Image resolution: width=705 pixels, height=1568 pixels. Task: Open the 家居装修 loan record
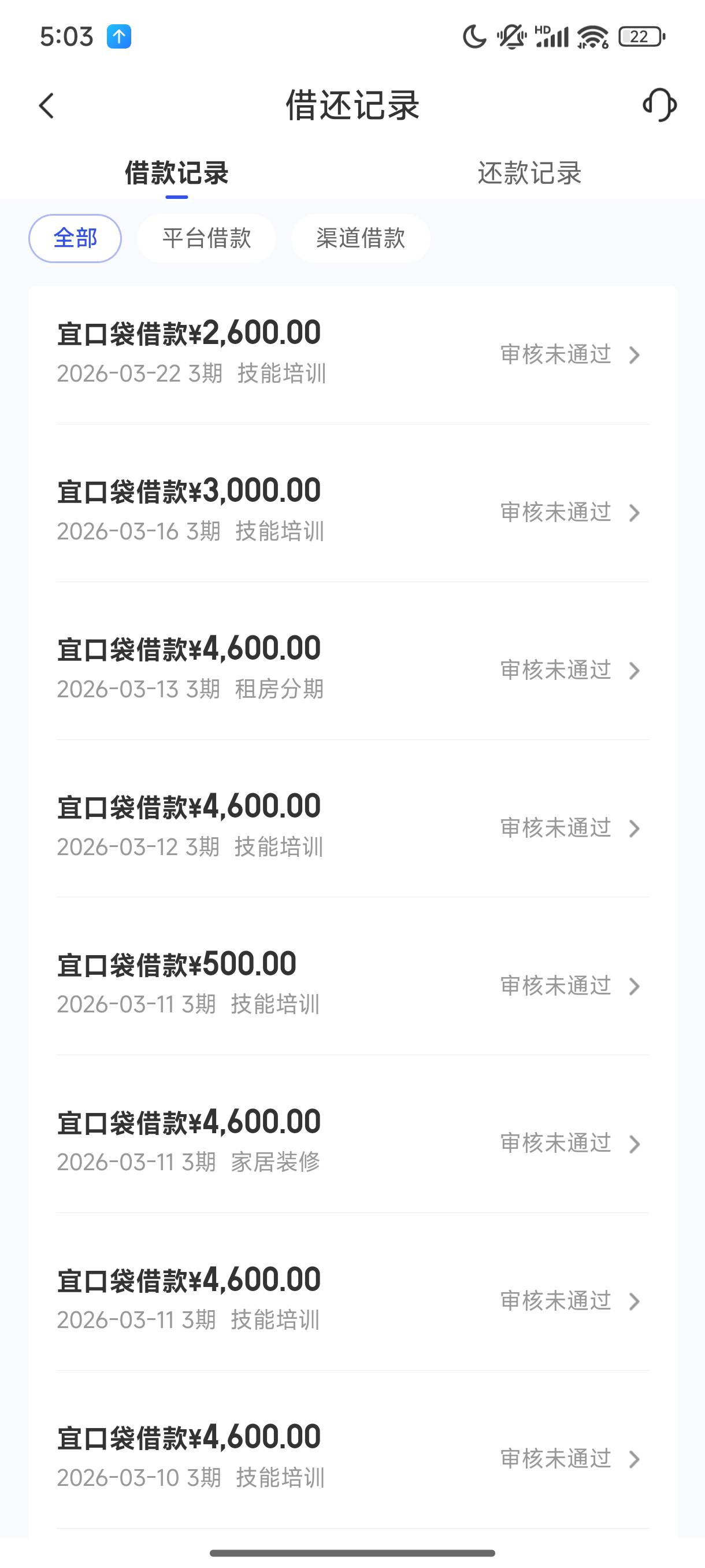[x=352, y=1142]
